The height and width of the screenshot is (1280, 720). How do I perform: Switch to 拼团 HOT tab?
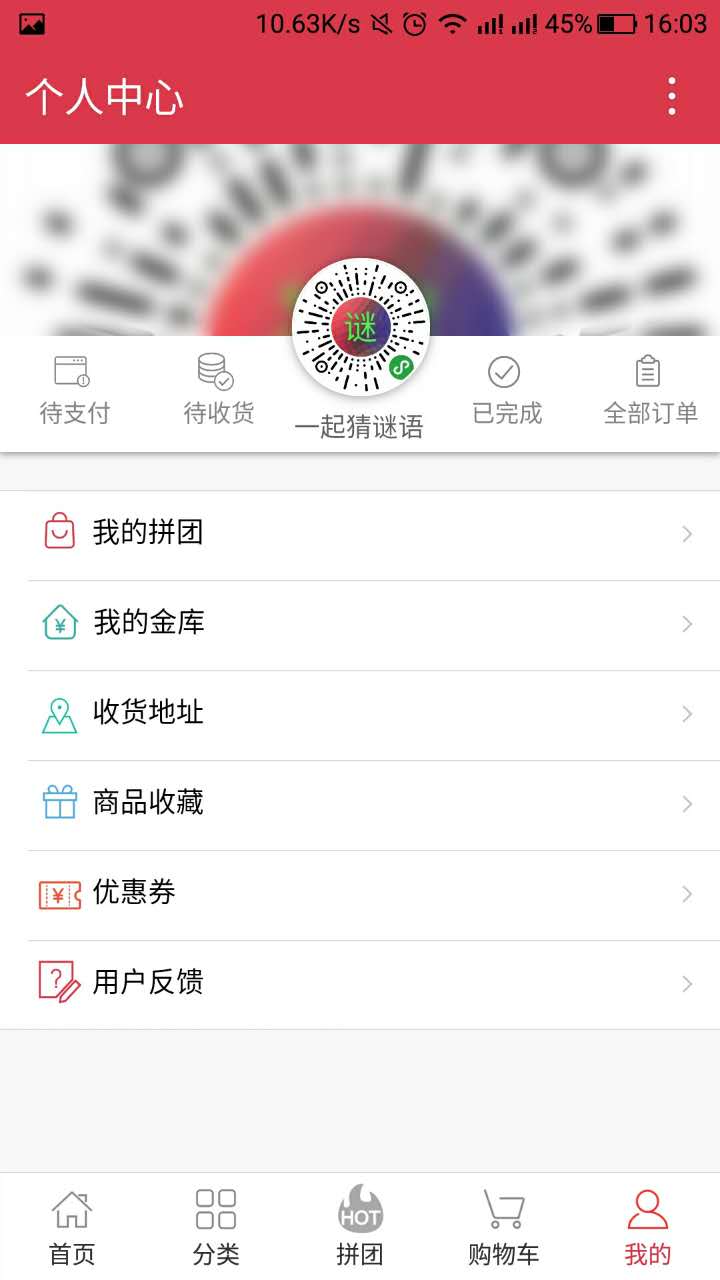coord(360,1227)
